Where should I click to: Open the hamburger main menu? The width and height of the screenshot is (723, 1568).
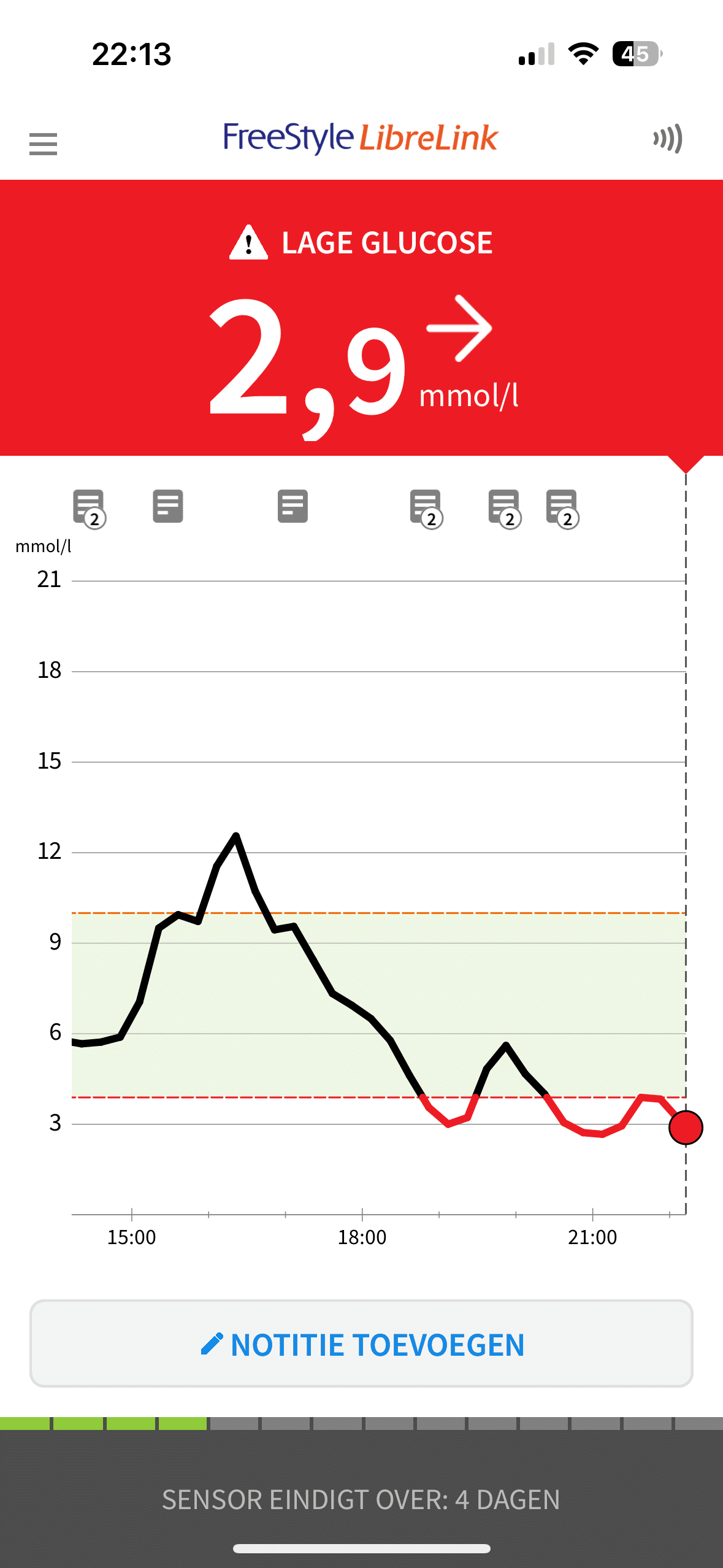pos(43,144)
